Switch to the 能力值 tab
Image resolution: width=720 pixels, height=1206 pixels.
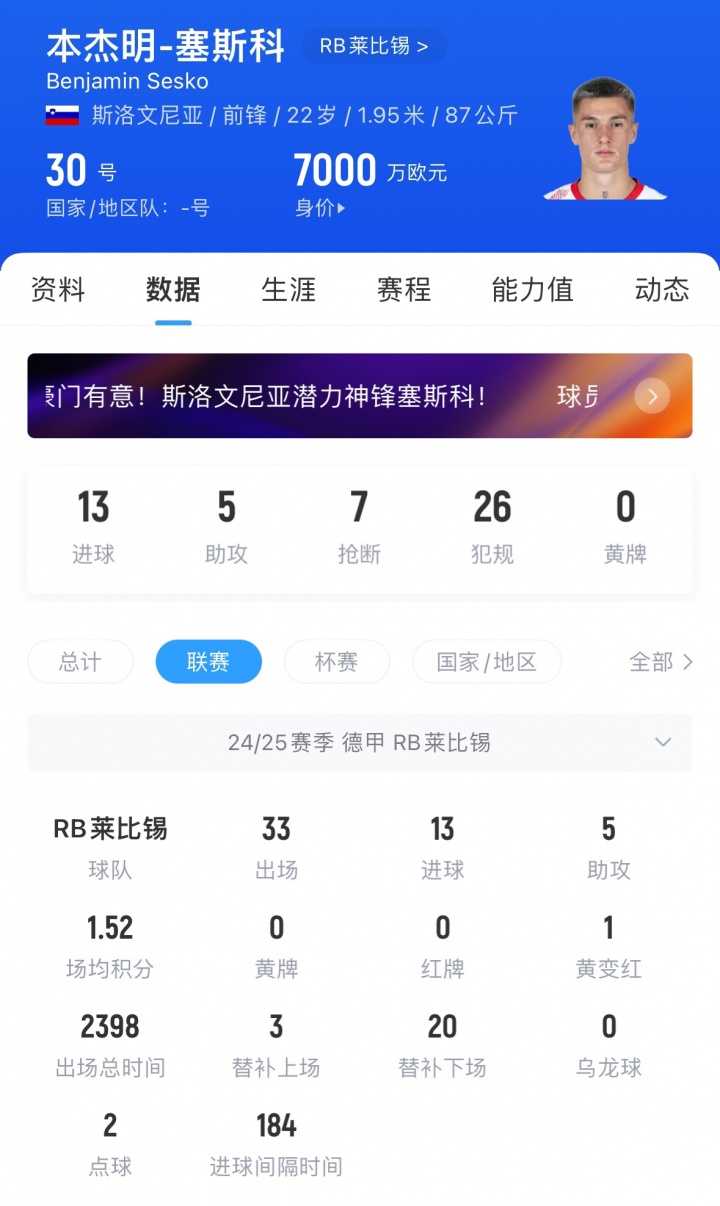(x=532, y=290)
